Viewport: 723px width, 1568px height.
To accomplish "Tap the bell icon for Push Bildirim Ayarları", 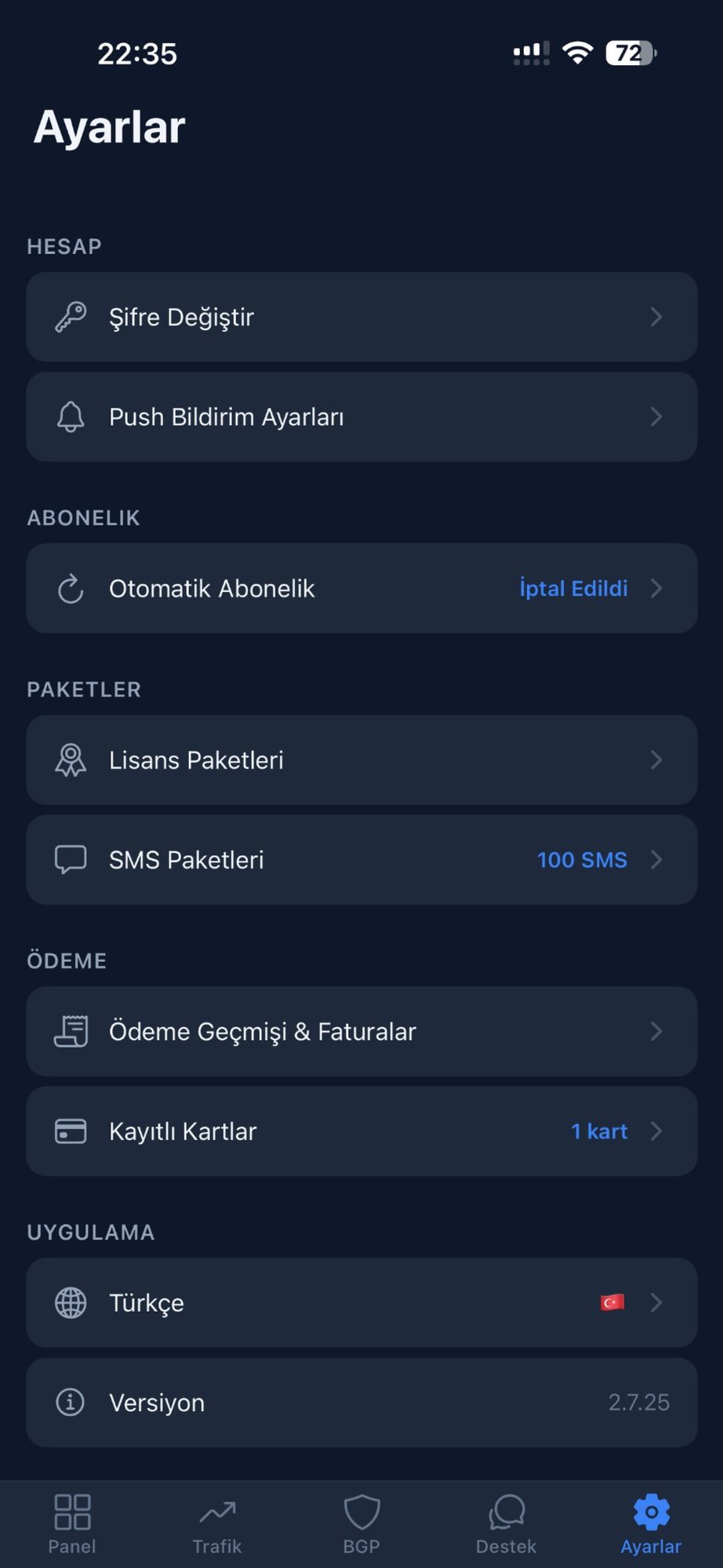I will [x=71, y=416].
